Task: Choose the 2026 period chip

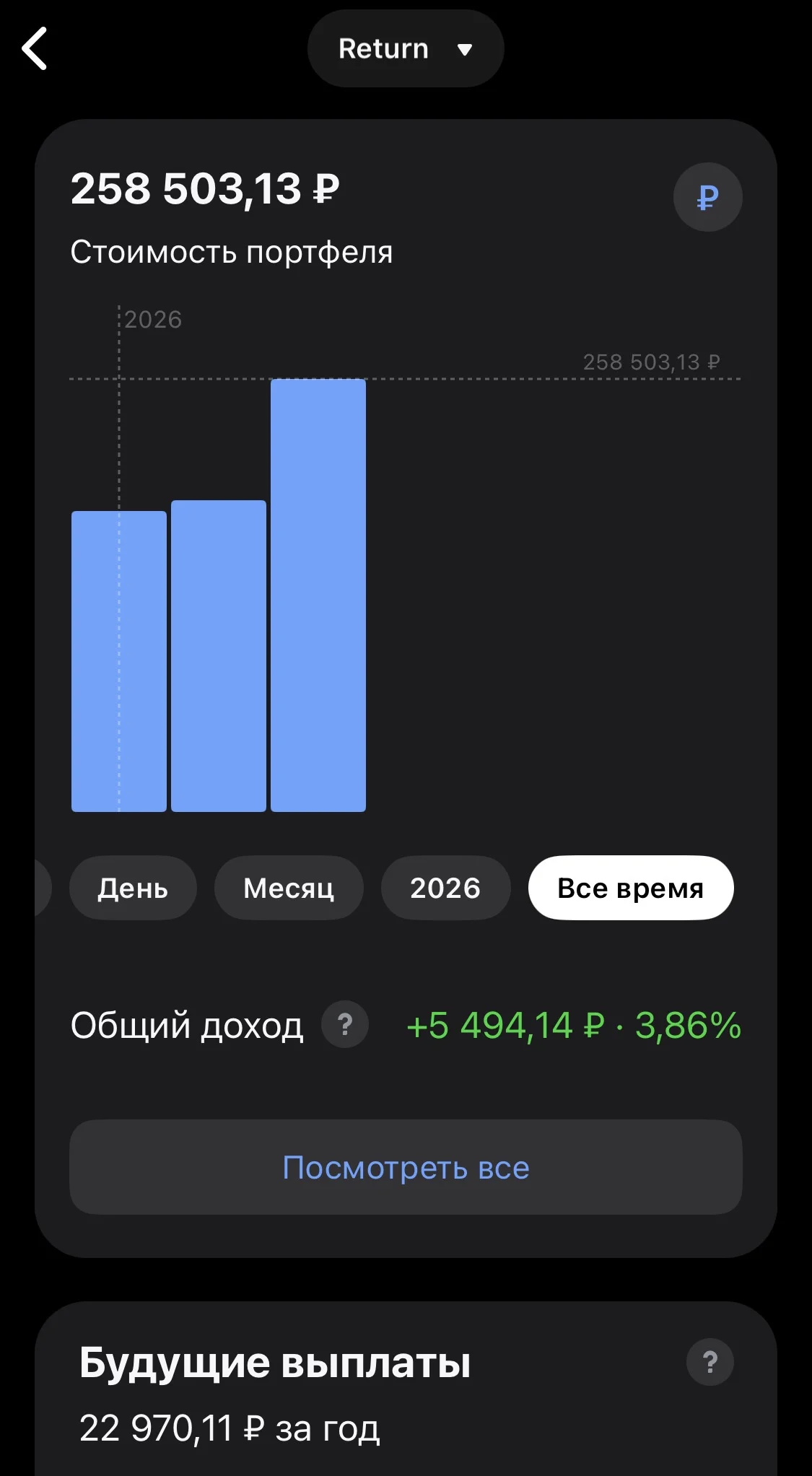Action: [445, 888]
